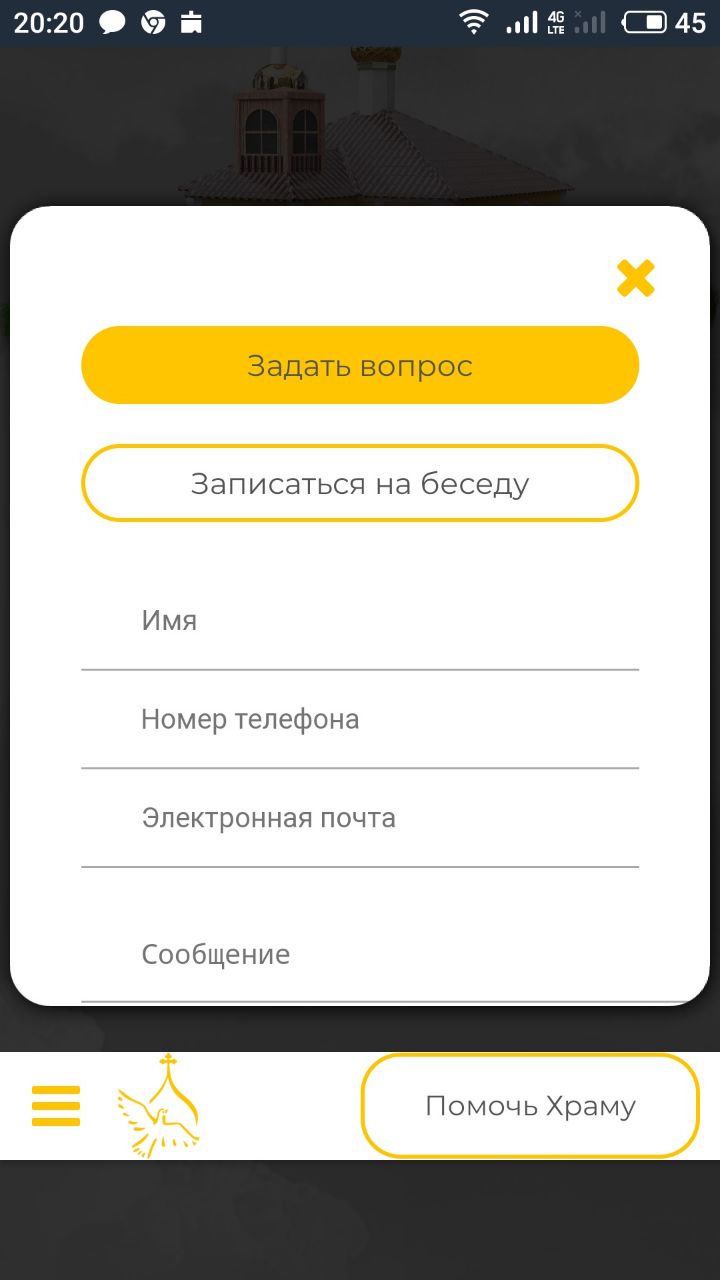Focus the Имя input field

pyautogui.click(x=360, y=622)
